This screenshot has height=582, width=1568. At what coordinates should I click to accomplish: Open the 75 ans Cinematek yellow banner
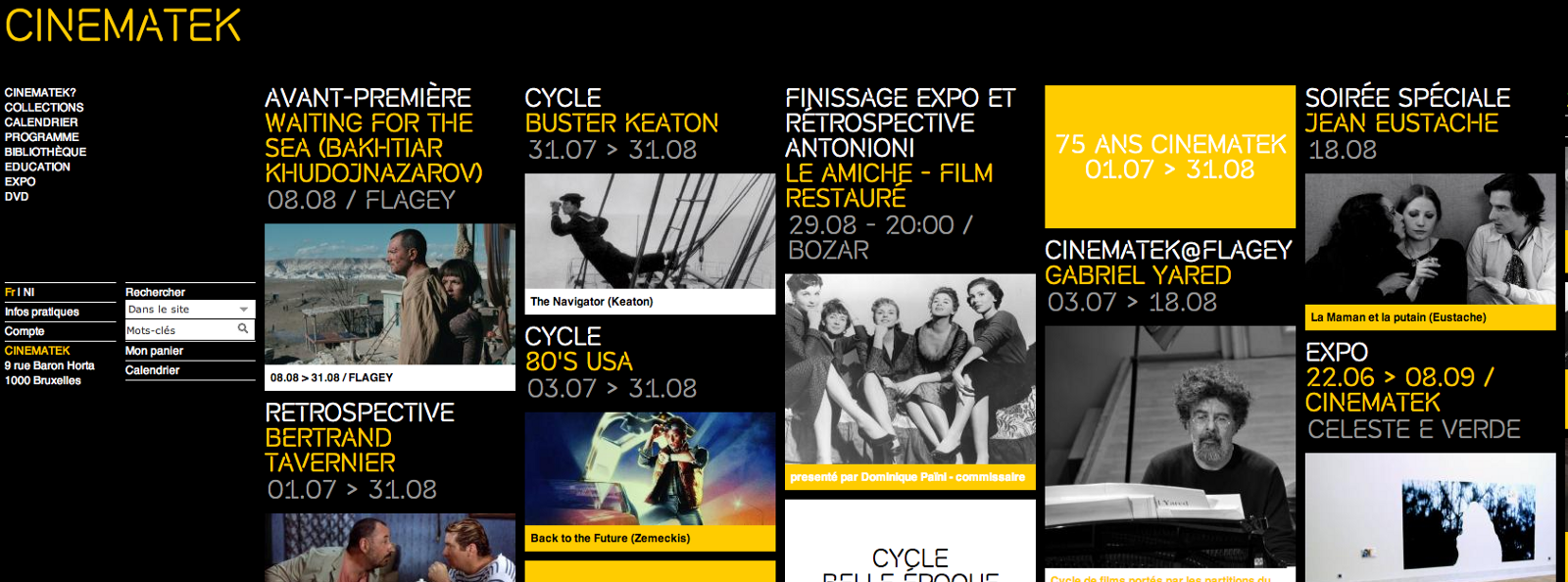tap(1170, 157)
